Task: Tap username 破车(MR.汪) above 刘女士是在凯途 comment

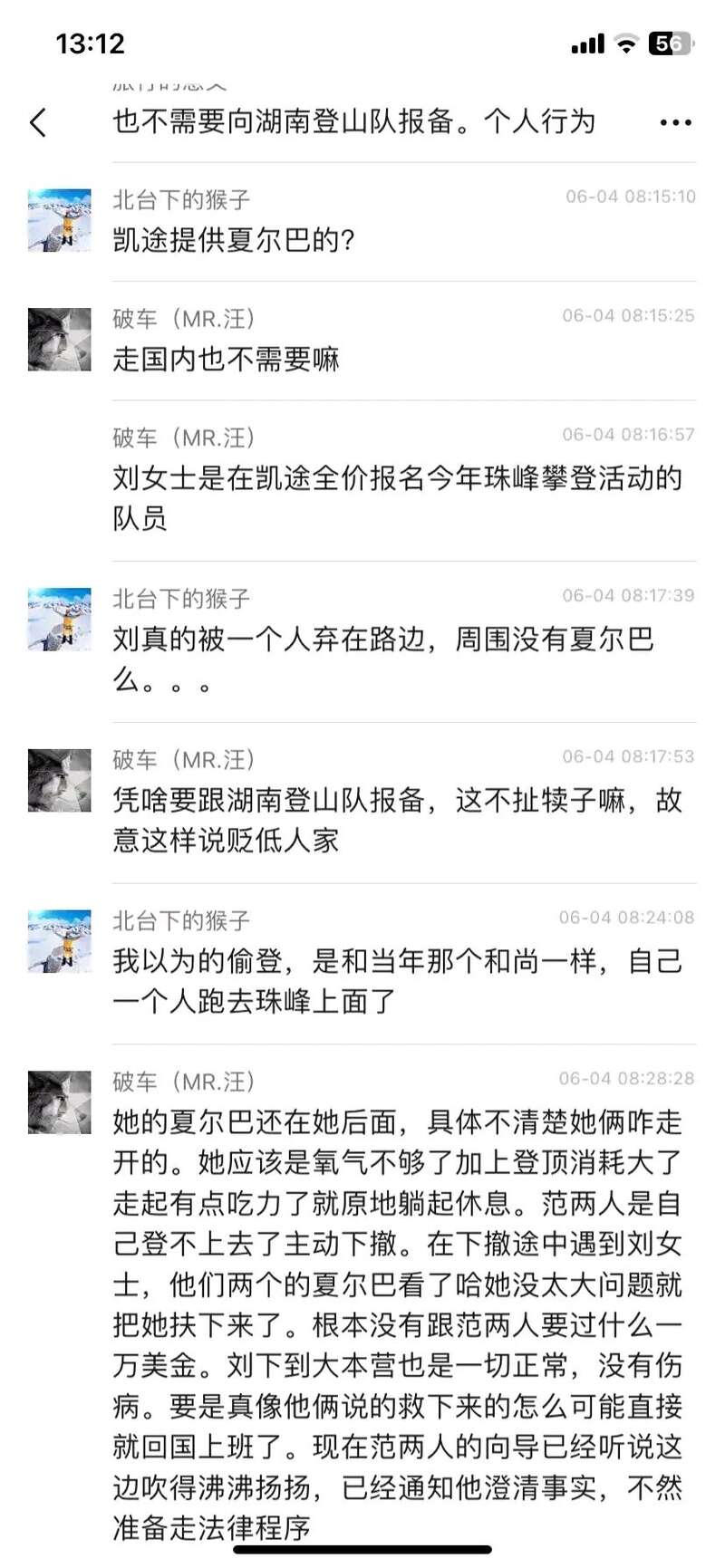Action: pos(184,438)
